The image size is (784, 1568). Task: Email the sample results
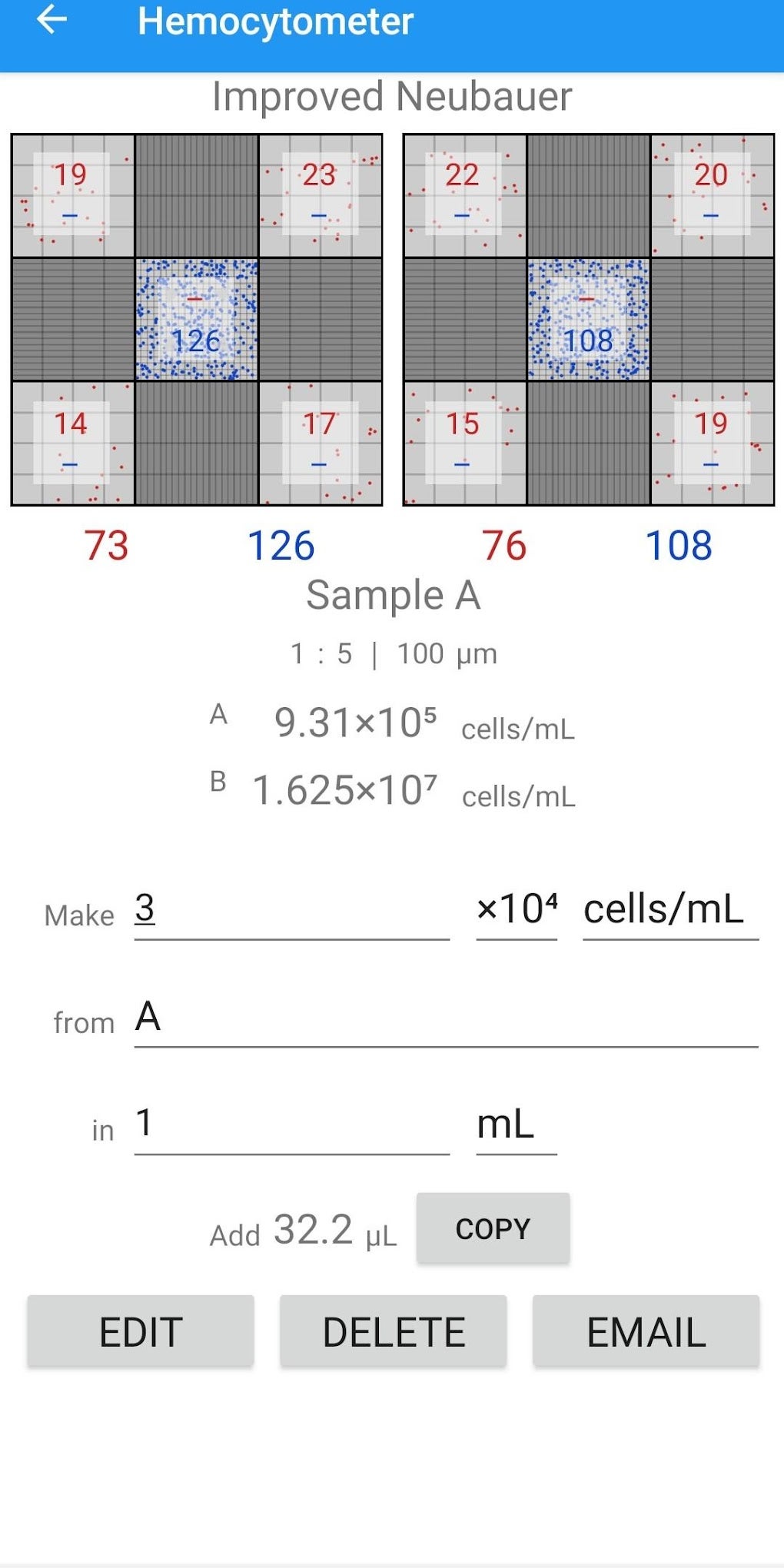click(x=646, y=1331)
